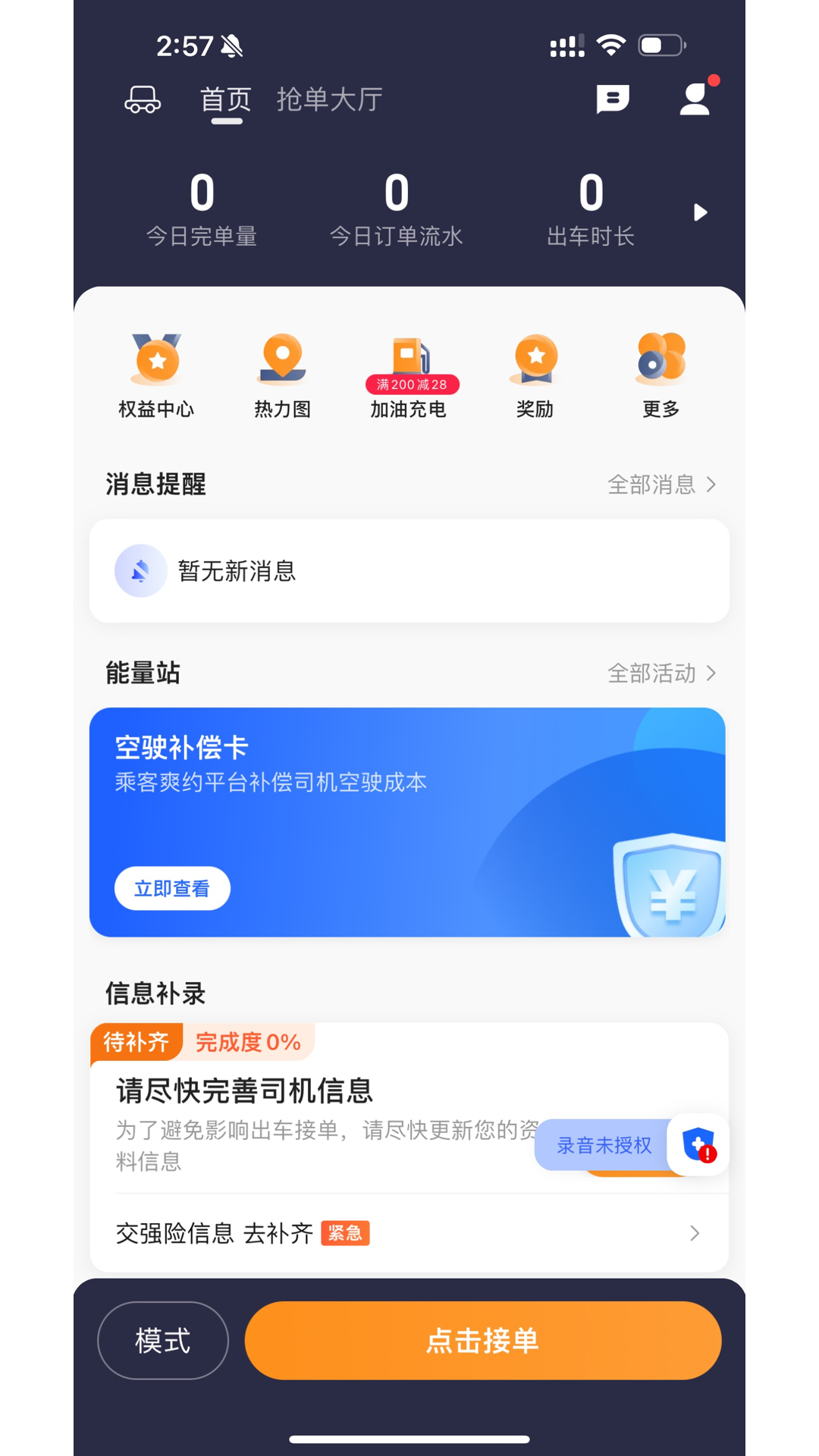The image size is (819, 1456).
Task: Open 加油充电 service
Action: coord(409,375)
